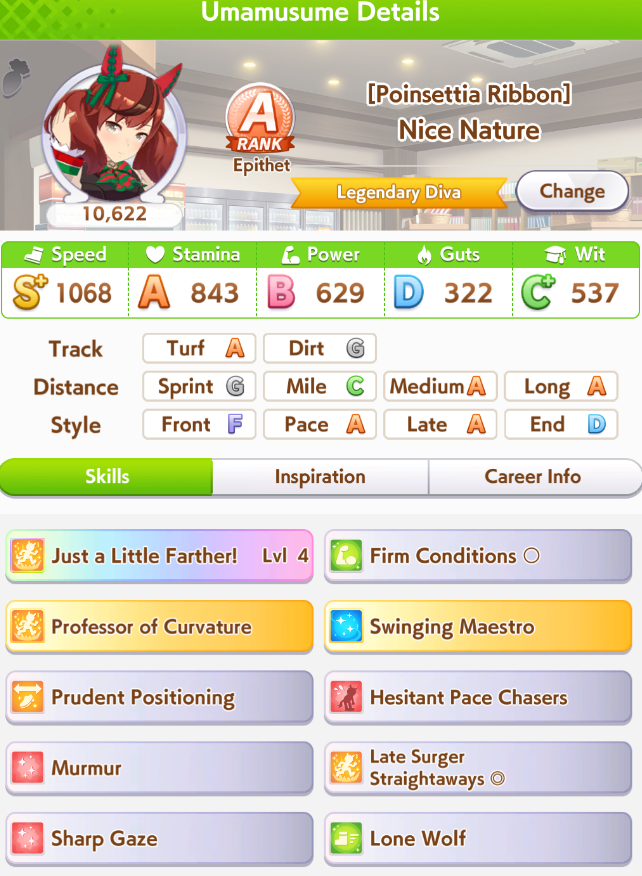Open the Murmur skill
642x876 pixels.
[x=160, y=768]
